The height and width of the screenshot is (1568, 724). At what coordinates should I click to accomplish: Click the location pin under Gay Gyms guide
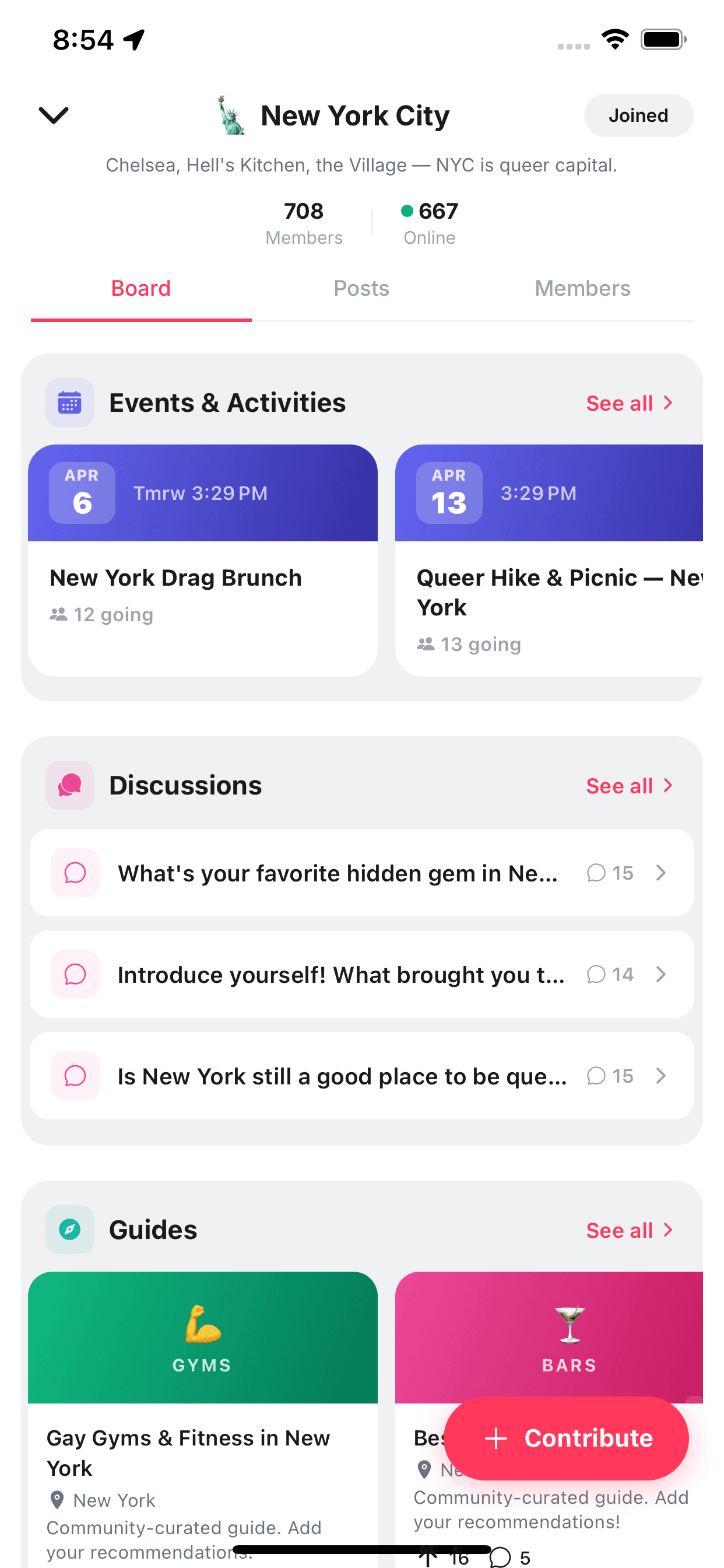[x=58, y=1500]
